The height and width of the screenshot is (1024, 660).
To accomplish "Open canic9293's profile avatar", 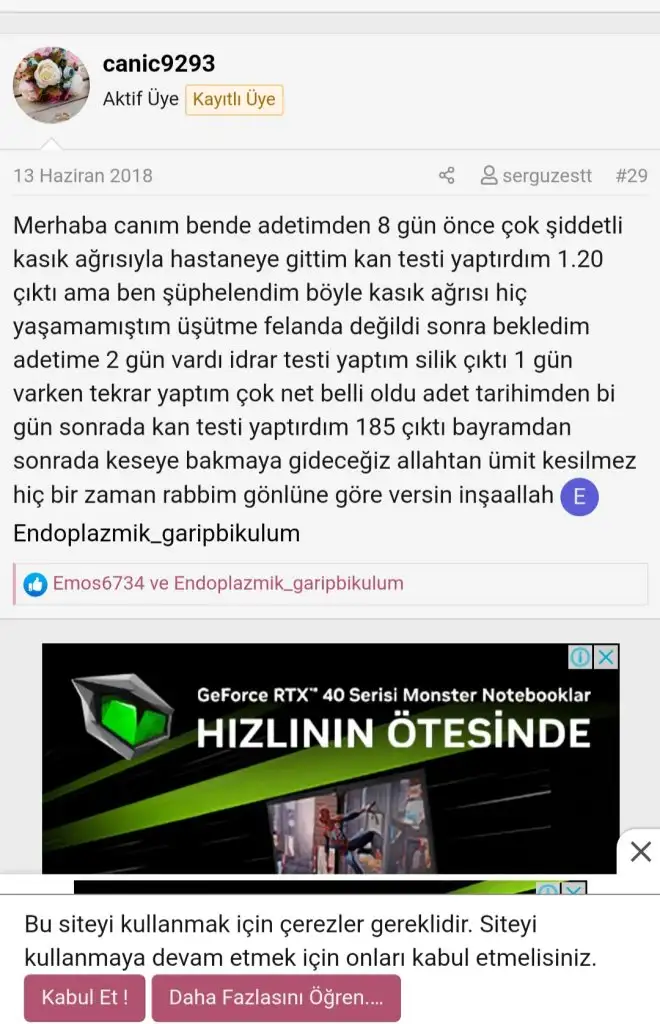I will pos(51,85).
